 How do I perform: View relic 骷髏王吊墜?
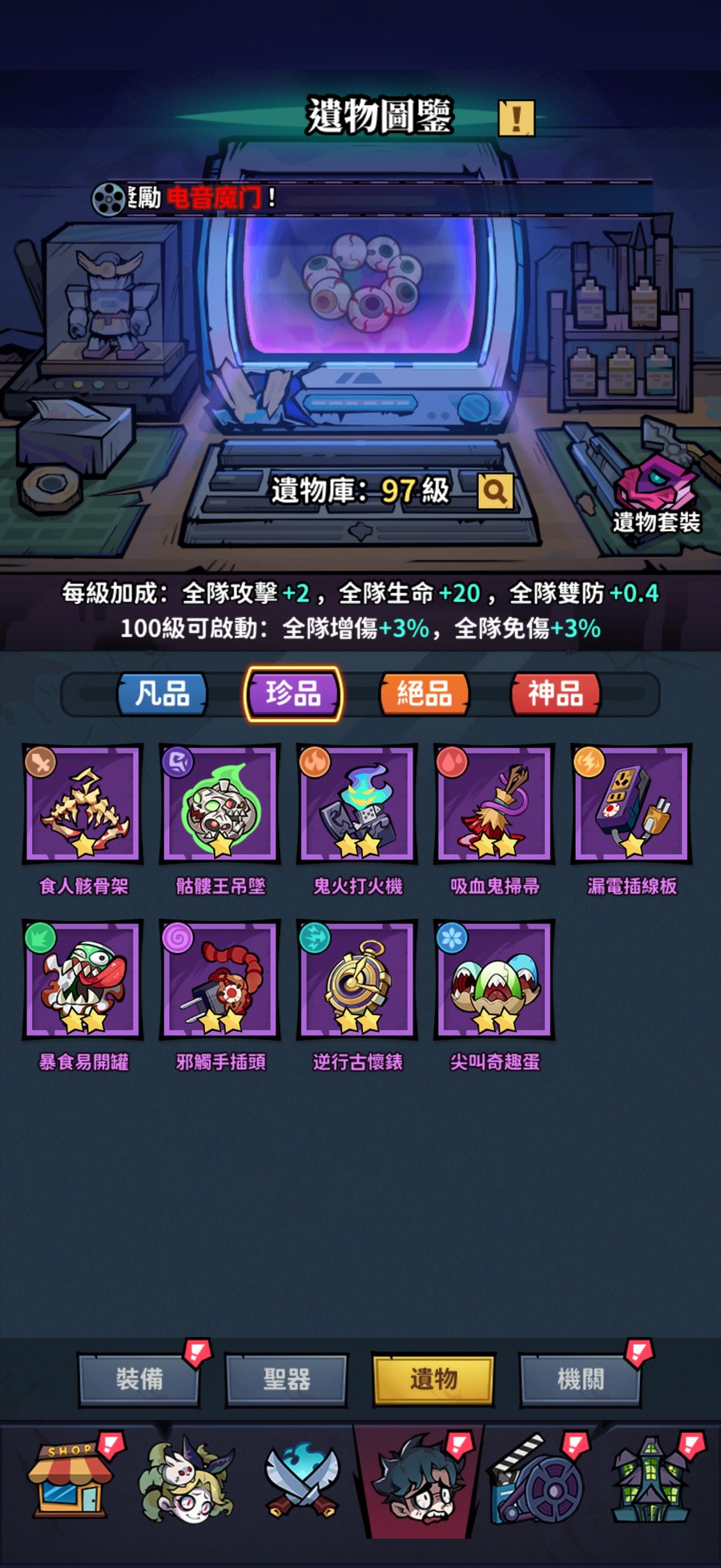click(x=220, y=804)
